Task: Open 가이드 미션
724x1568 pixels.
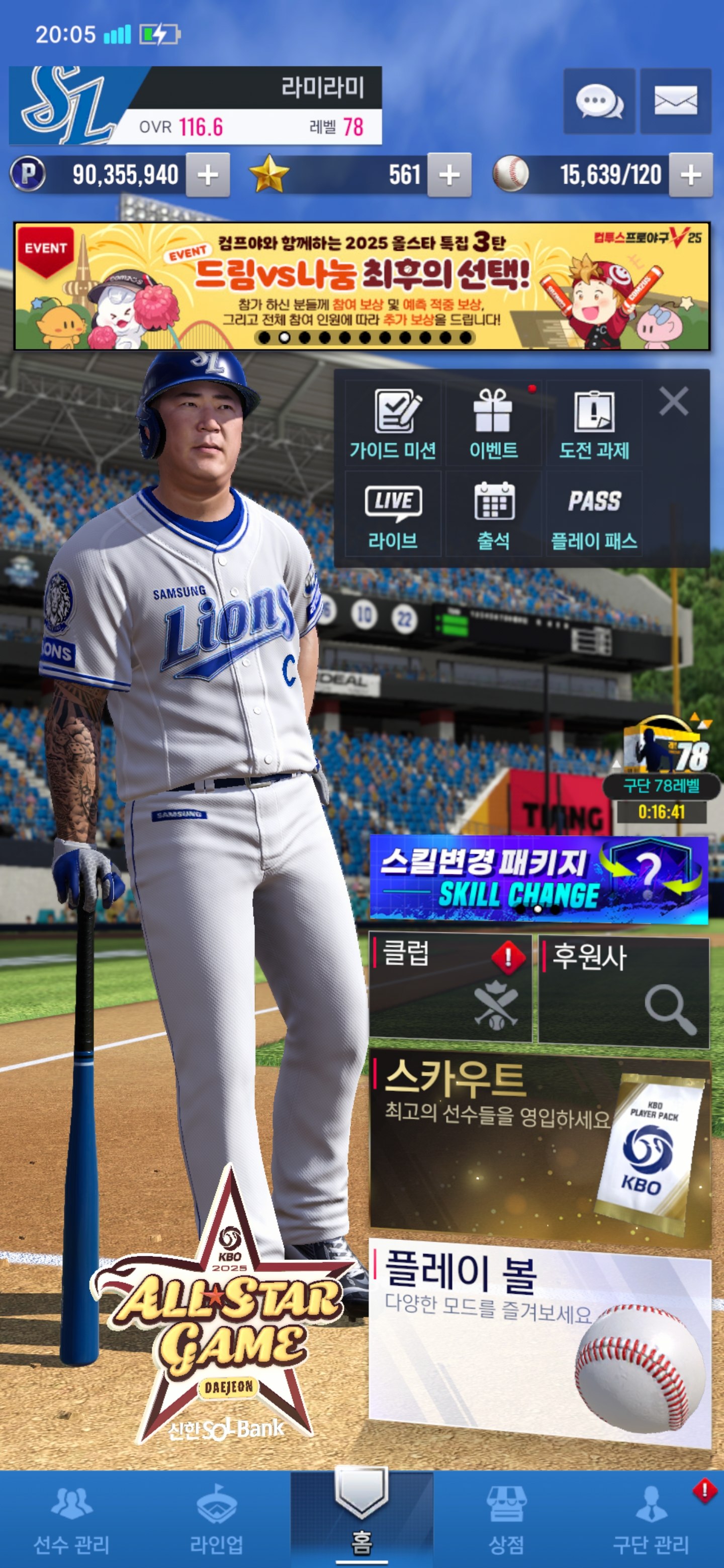Action: [x=393, y=424]
